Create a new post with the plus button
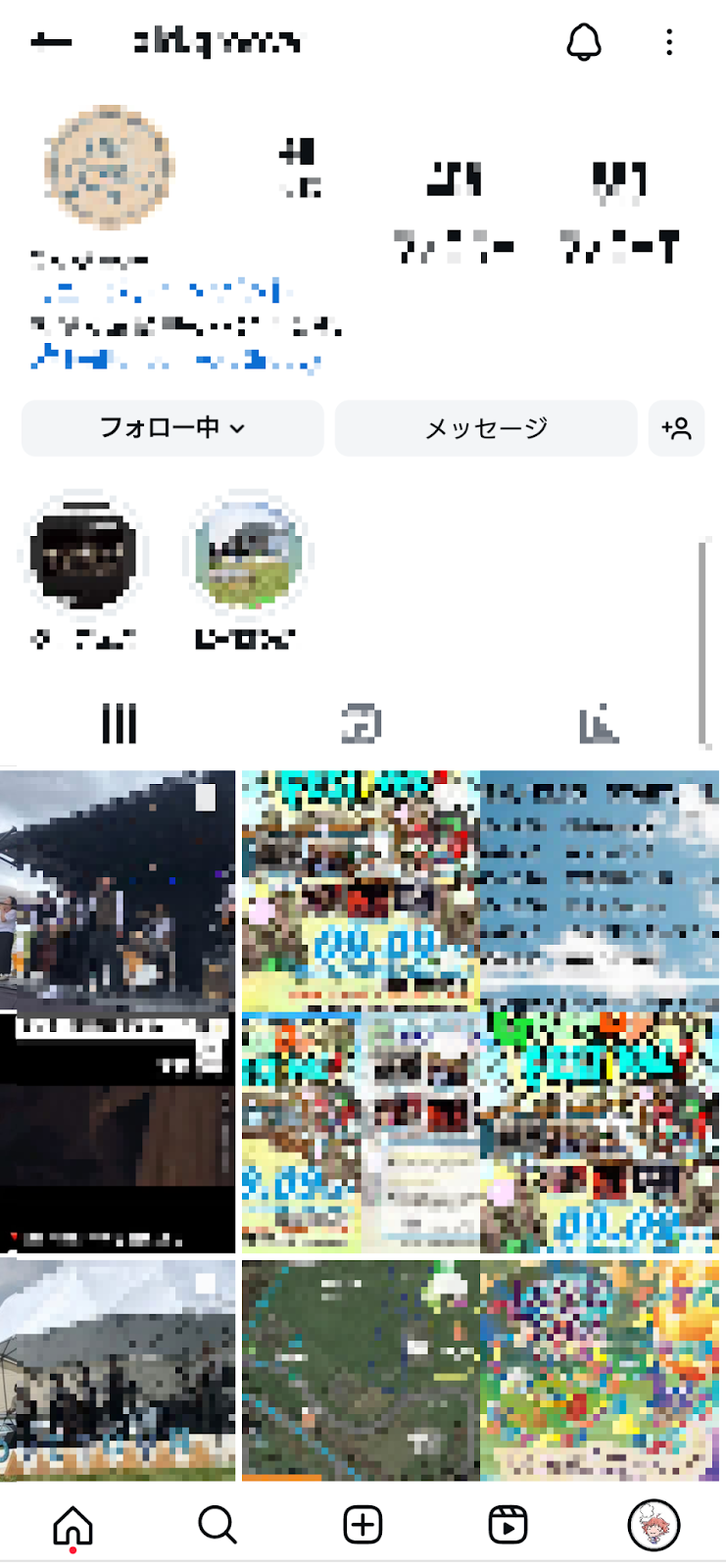The image size is (726, 1568). (x=363, y=1525)
